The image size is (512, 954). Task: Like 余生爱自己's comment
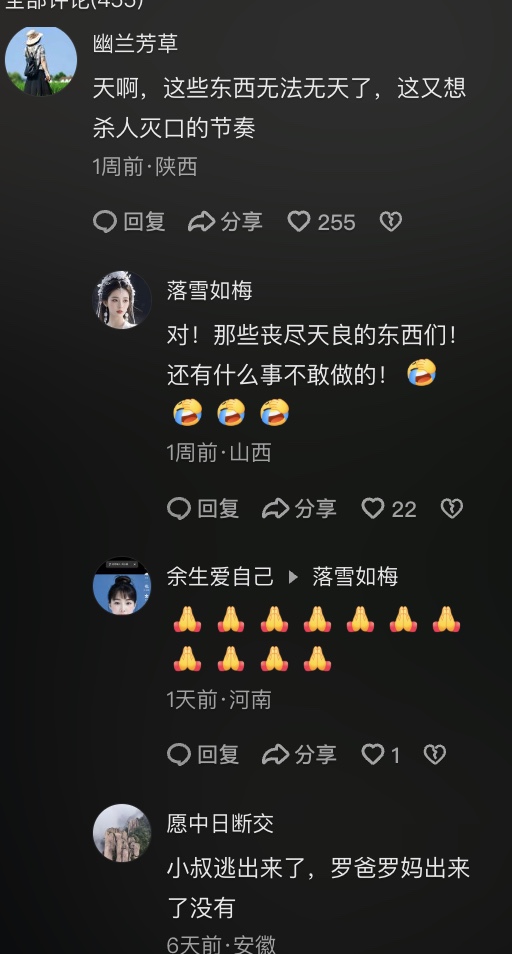point(381,754)
